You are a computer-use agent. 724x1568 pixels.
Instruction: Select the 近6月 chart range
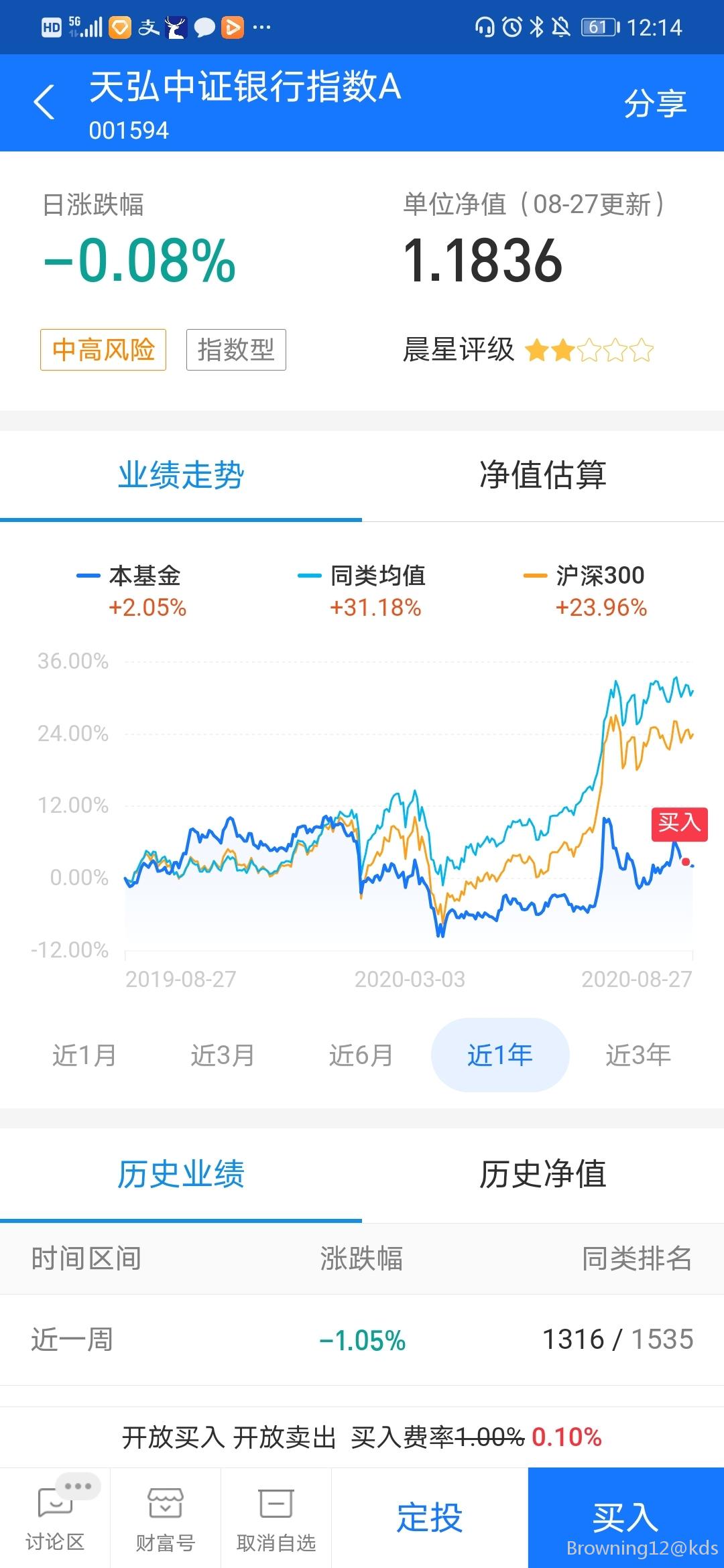pos(361,1055)
